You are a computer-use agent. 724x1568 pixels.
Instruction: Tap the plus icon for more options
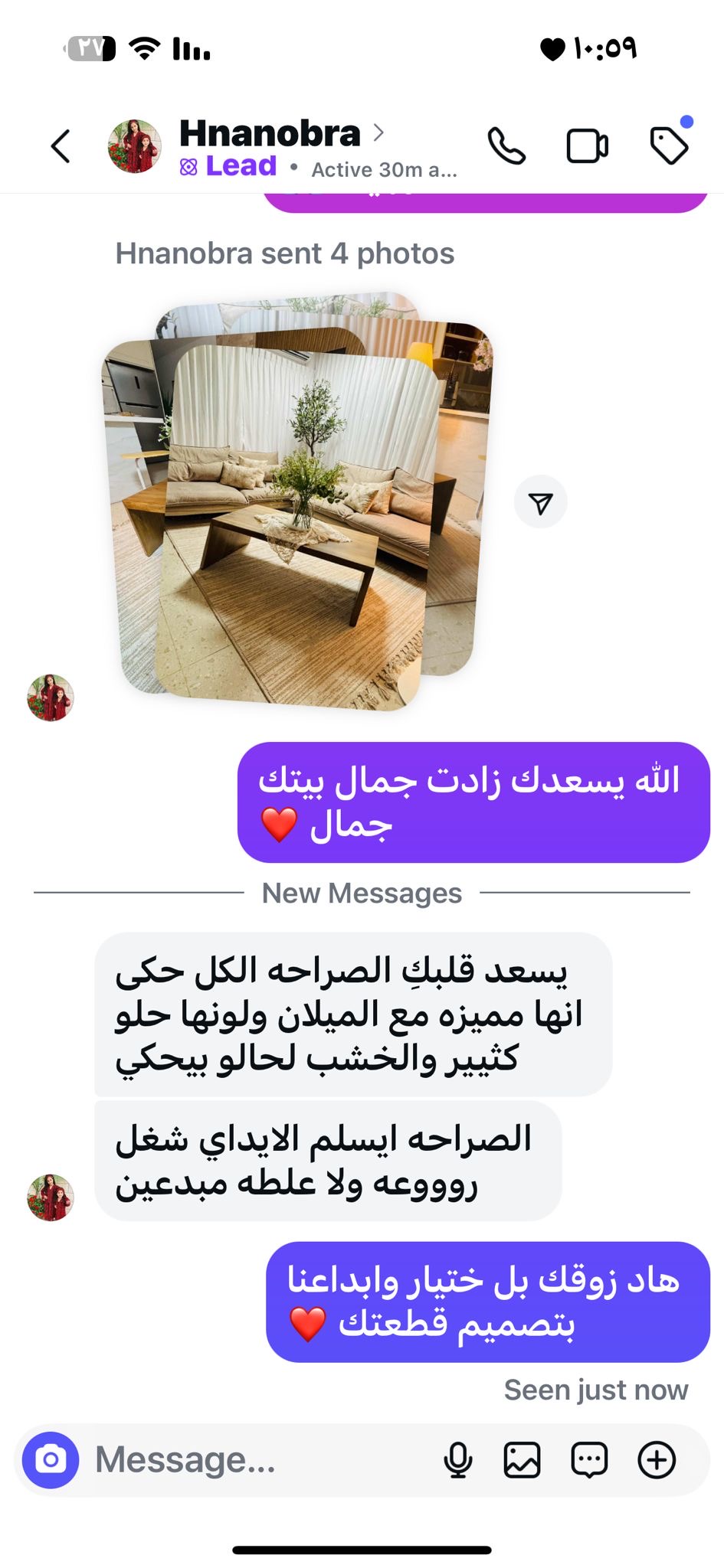pos(657,1460)
